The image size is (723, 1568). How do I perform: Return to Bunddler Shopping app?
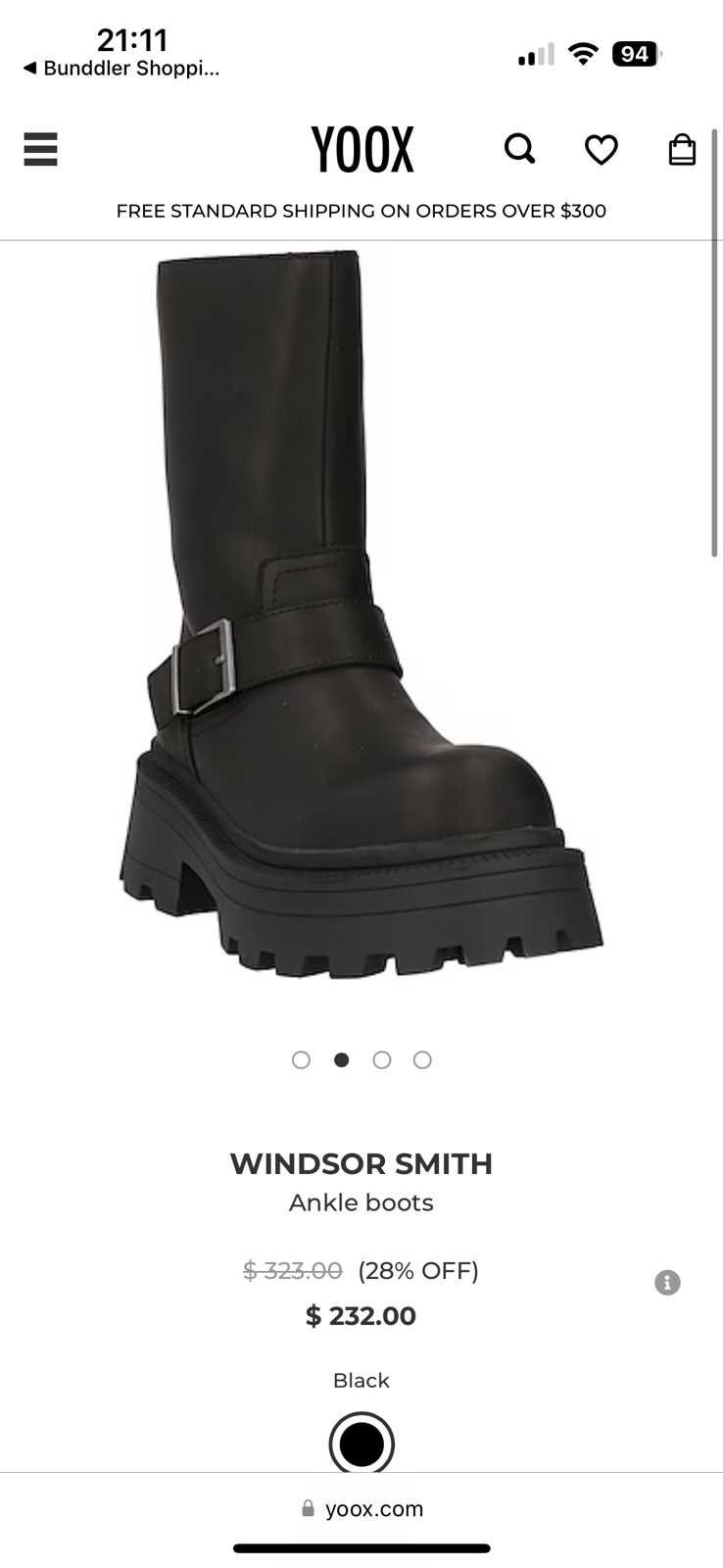121,69
